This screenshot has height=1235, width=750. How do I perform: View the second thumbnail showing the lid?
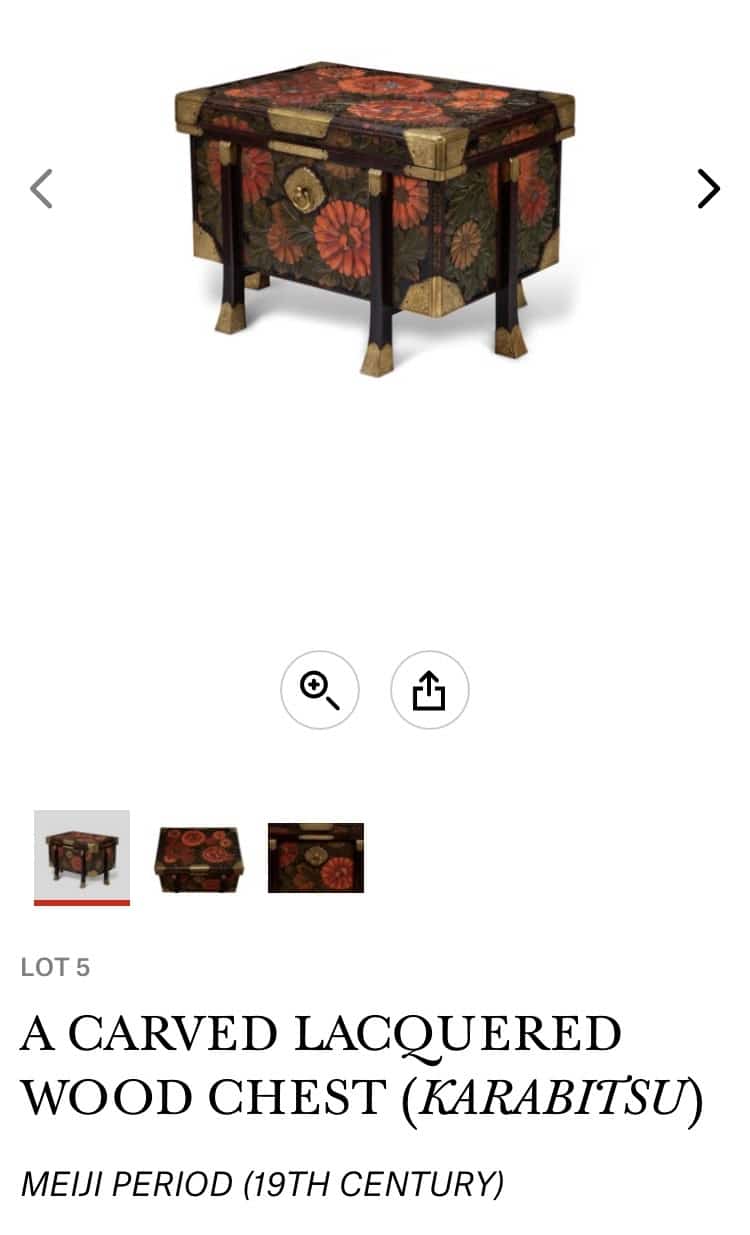pyautogui.click(x=199, y=858)
